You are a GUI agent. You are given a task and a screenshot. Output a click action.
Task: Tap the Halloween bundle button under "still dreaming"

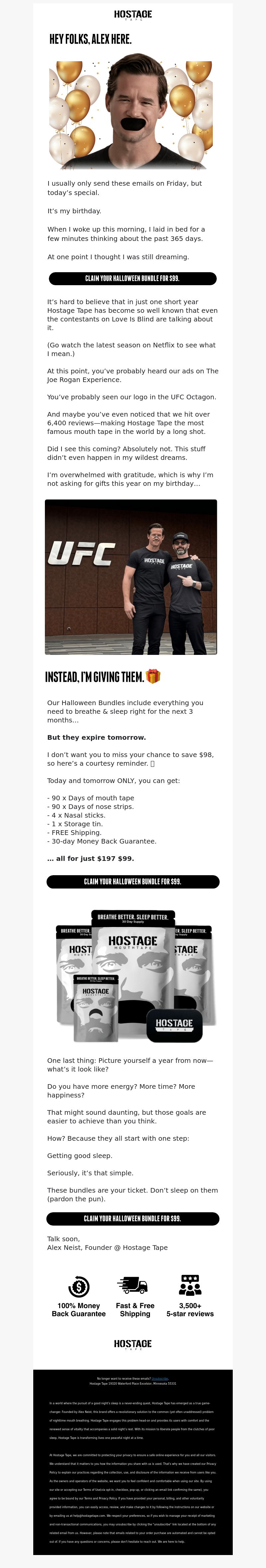pos(133,278)
